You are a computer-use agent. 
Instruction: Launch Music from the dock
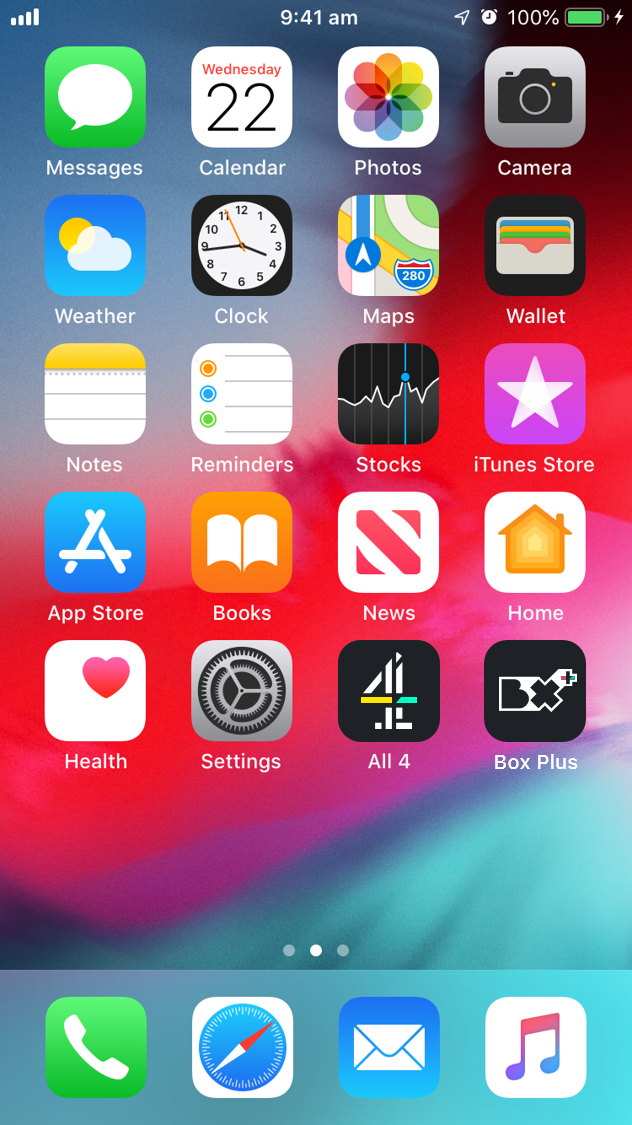tap(536, 1048)
